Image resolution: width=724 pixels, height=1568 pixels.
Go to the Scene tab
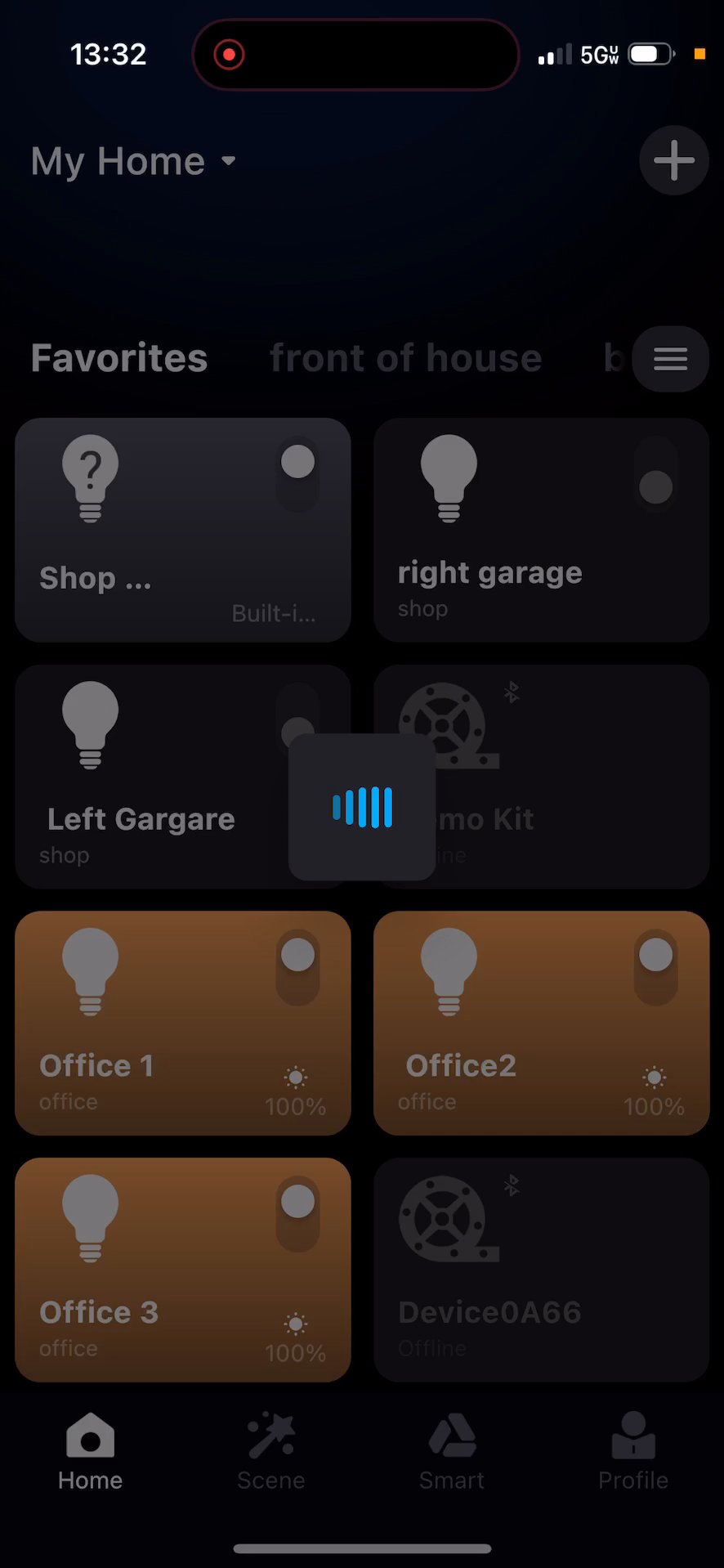pos(271,1451)
